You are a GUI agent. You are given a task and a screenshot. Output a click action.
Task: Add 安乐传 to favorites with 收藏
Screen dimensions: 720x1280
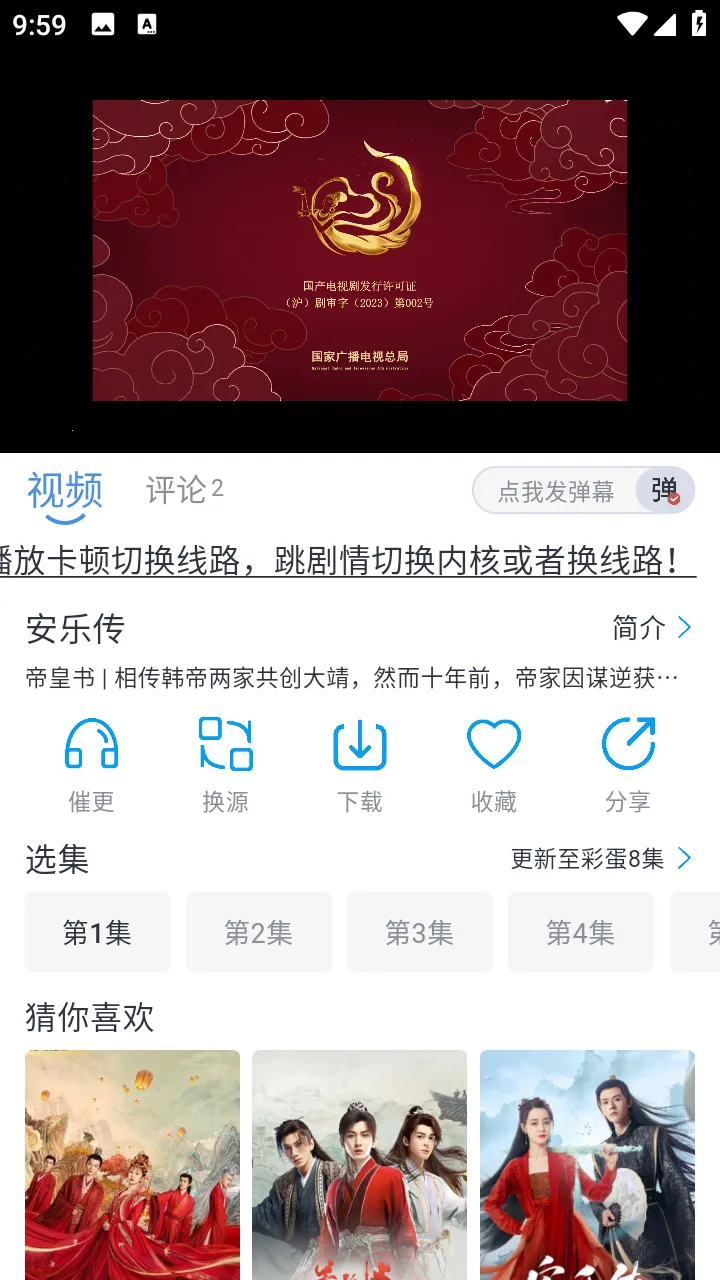coord(493,765)
